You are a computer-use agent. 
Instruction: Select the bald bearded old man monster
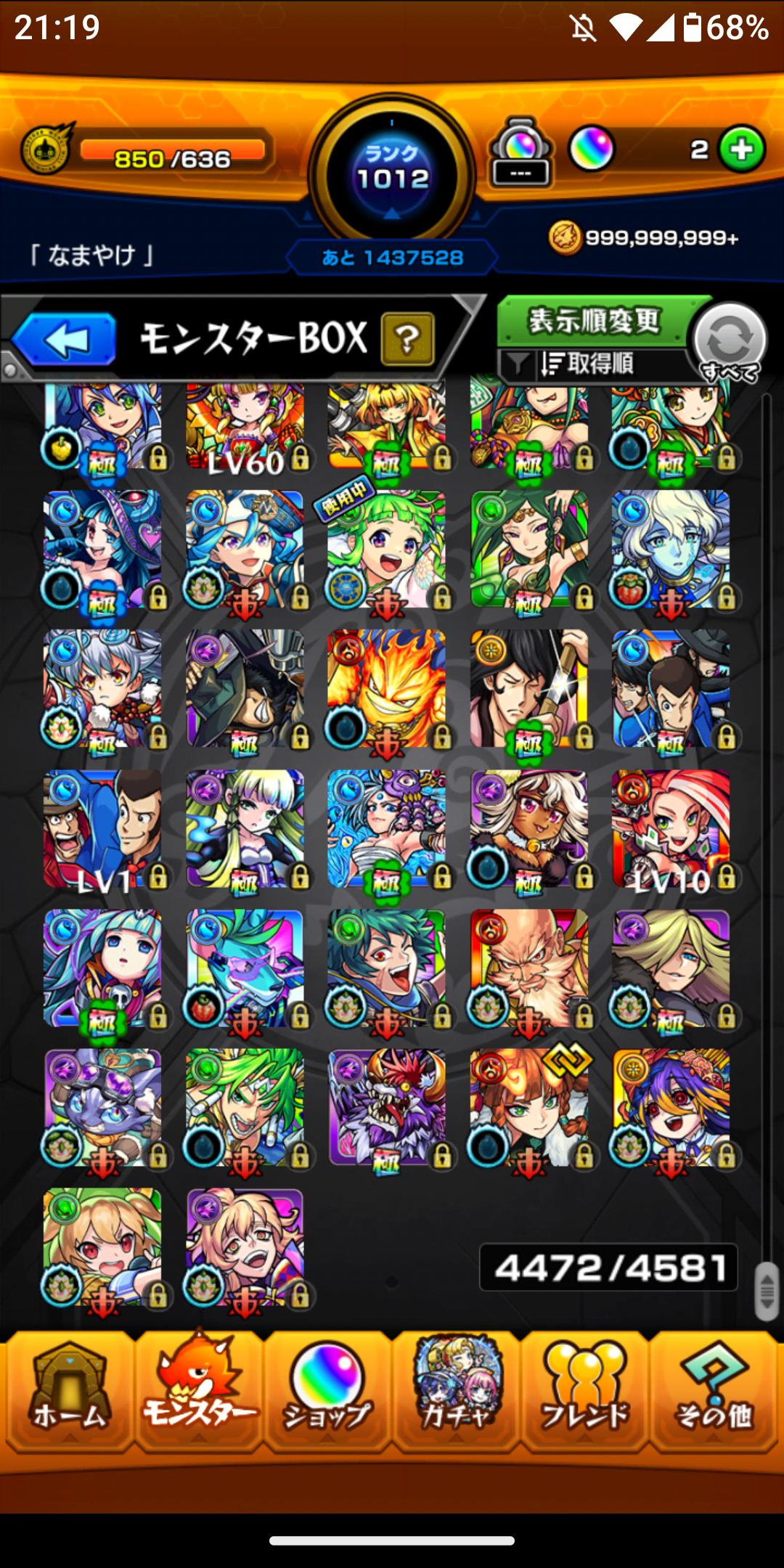coord(528,968)
